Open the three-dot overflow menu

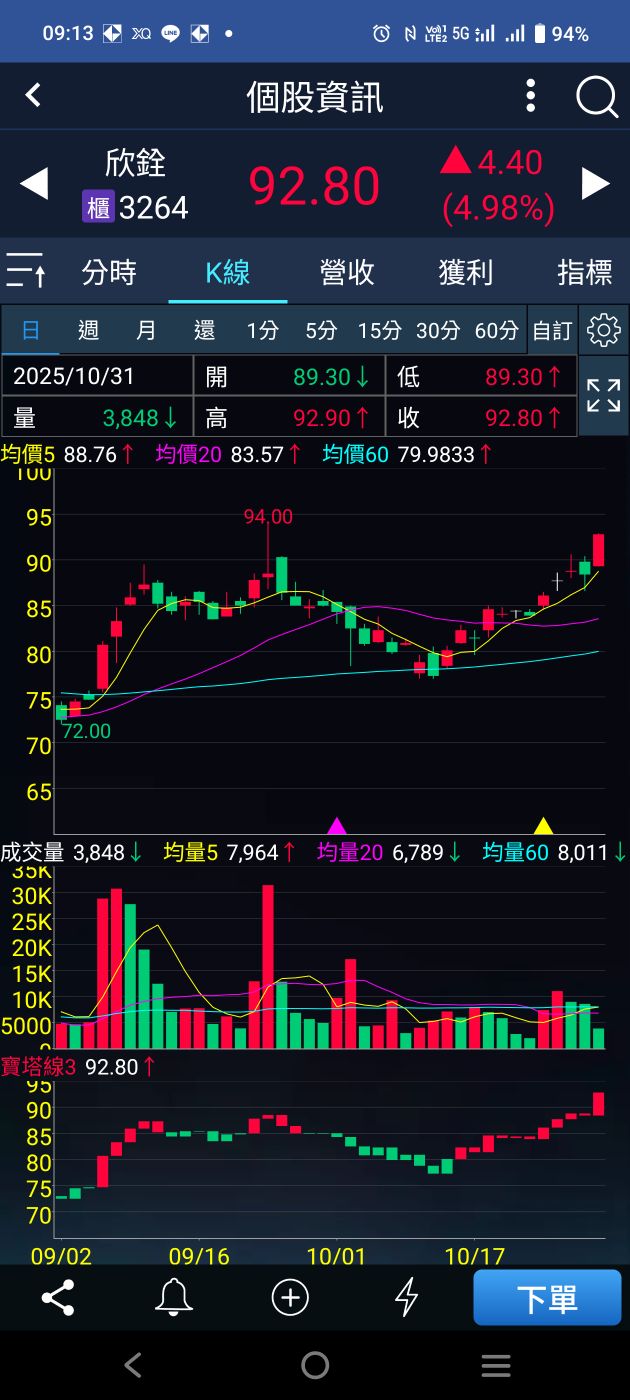531,96
